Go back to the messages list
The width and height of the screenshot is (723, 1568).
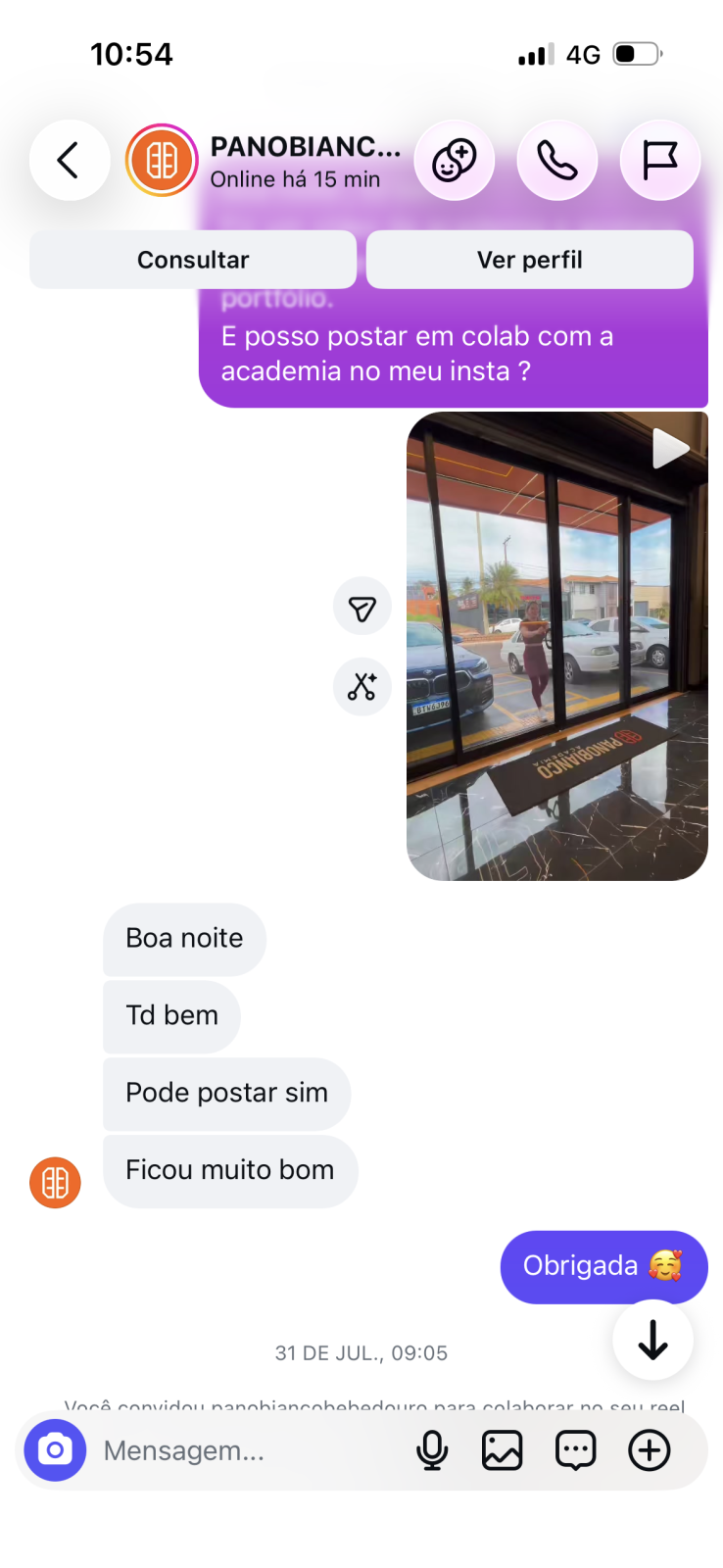click(x=70, y=161)
